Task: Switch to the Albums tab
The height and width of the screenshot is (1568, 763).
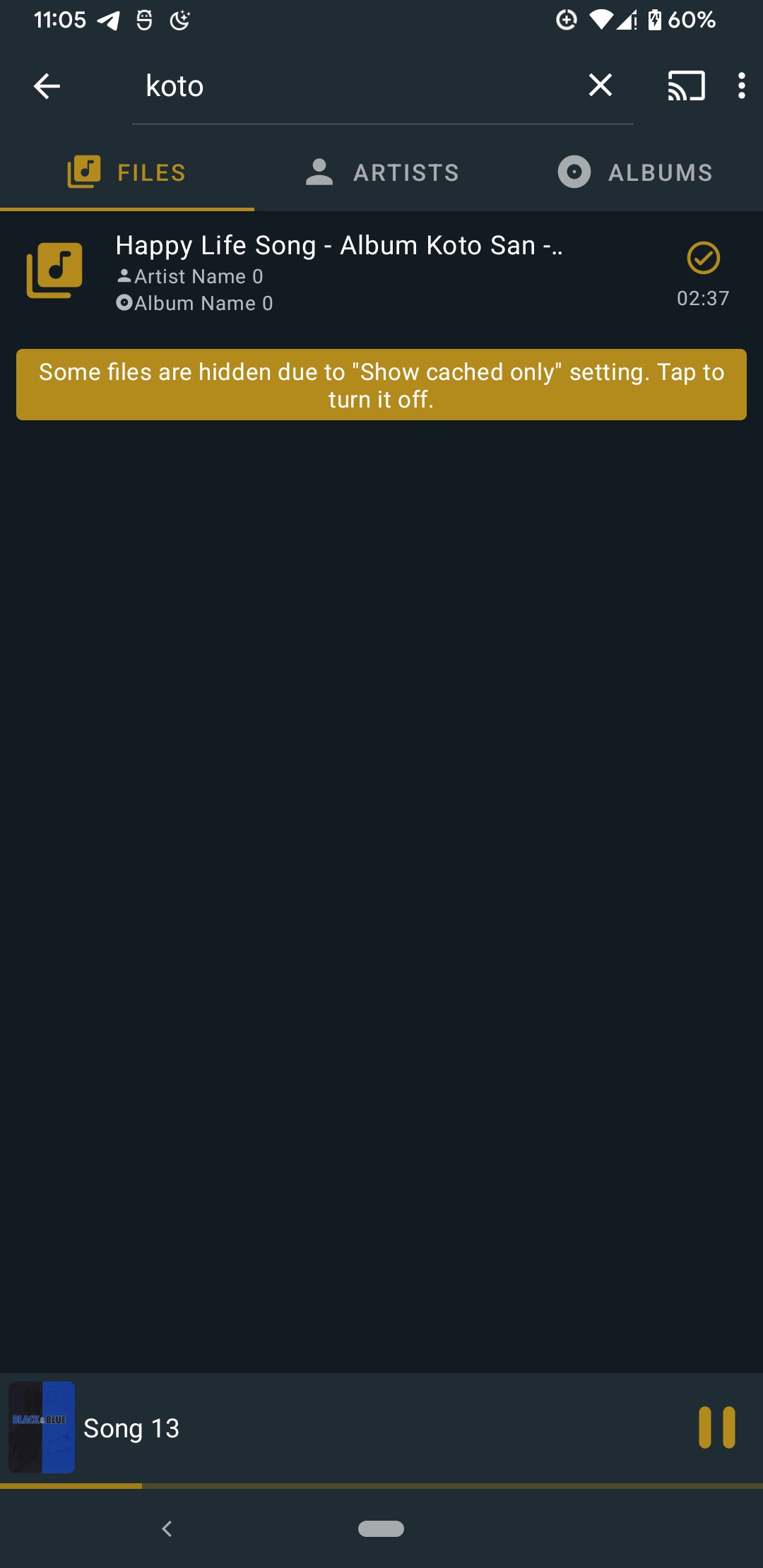Action: 636,172
